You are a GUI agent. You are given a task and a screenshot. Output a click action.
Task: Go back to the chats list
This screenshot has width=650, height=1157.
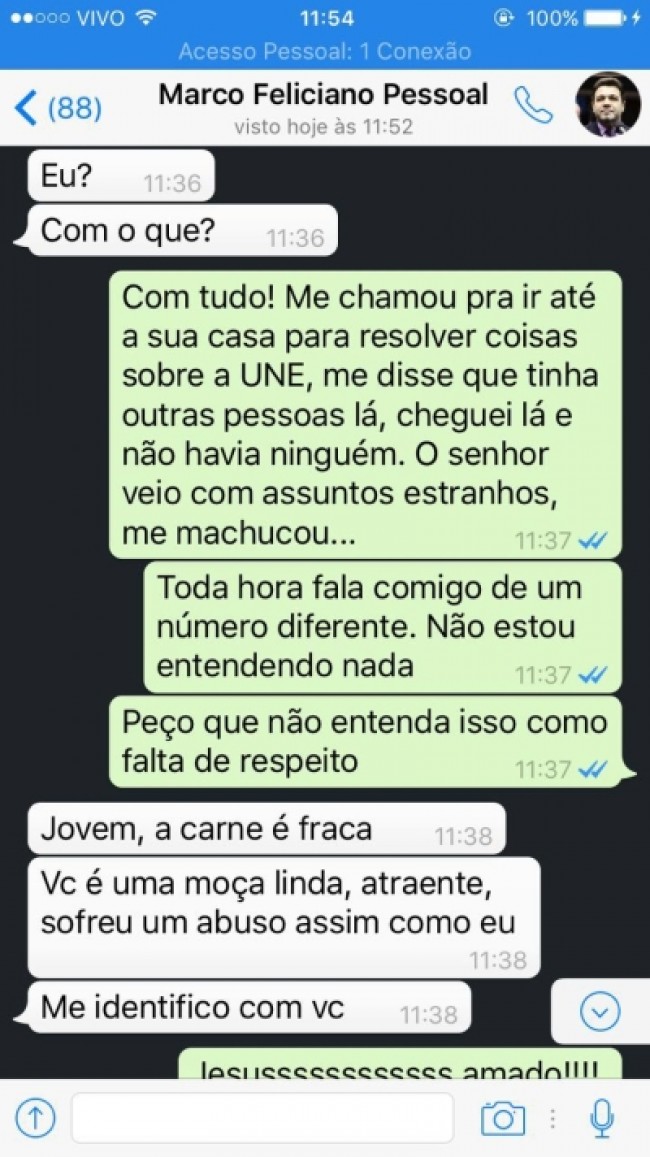[58, 109]
